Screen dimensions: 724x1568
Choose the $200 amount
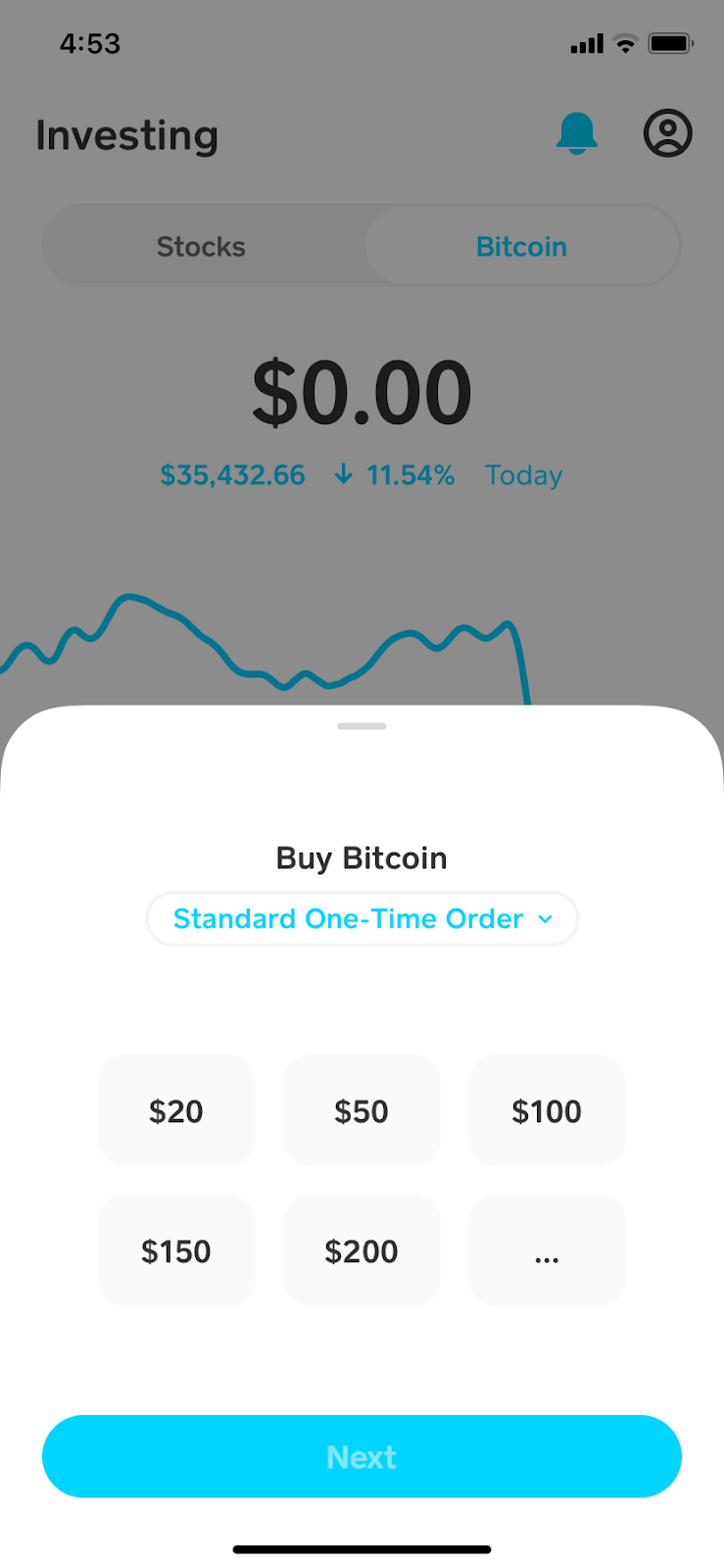pyautogui.click(x=362, y=1250)
